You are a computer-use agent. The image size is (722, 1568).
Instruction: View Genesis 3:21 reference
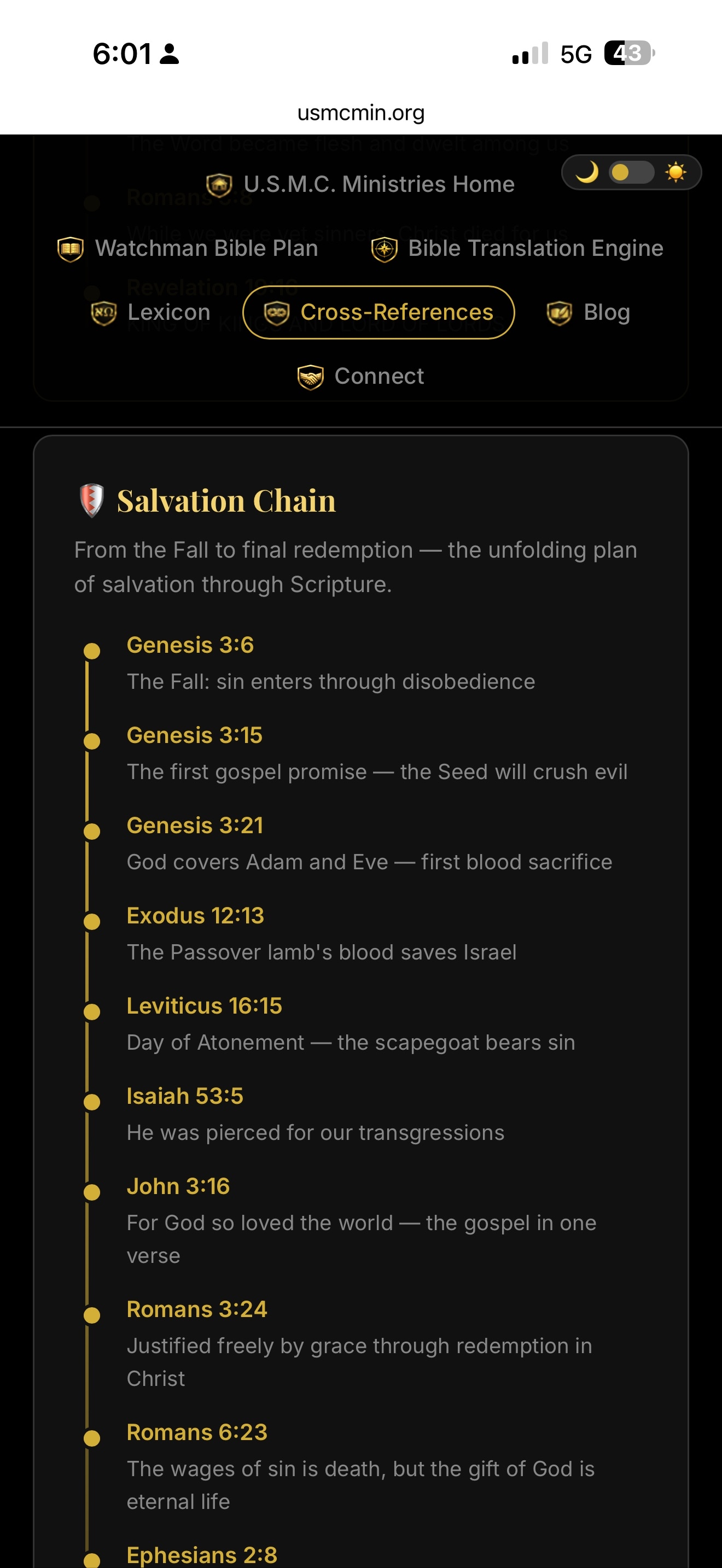coord(195,825)
